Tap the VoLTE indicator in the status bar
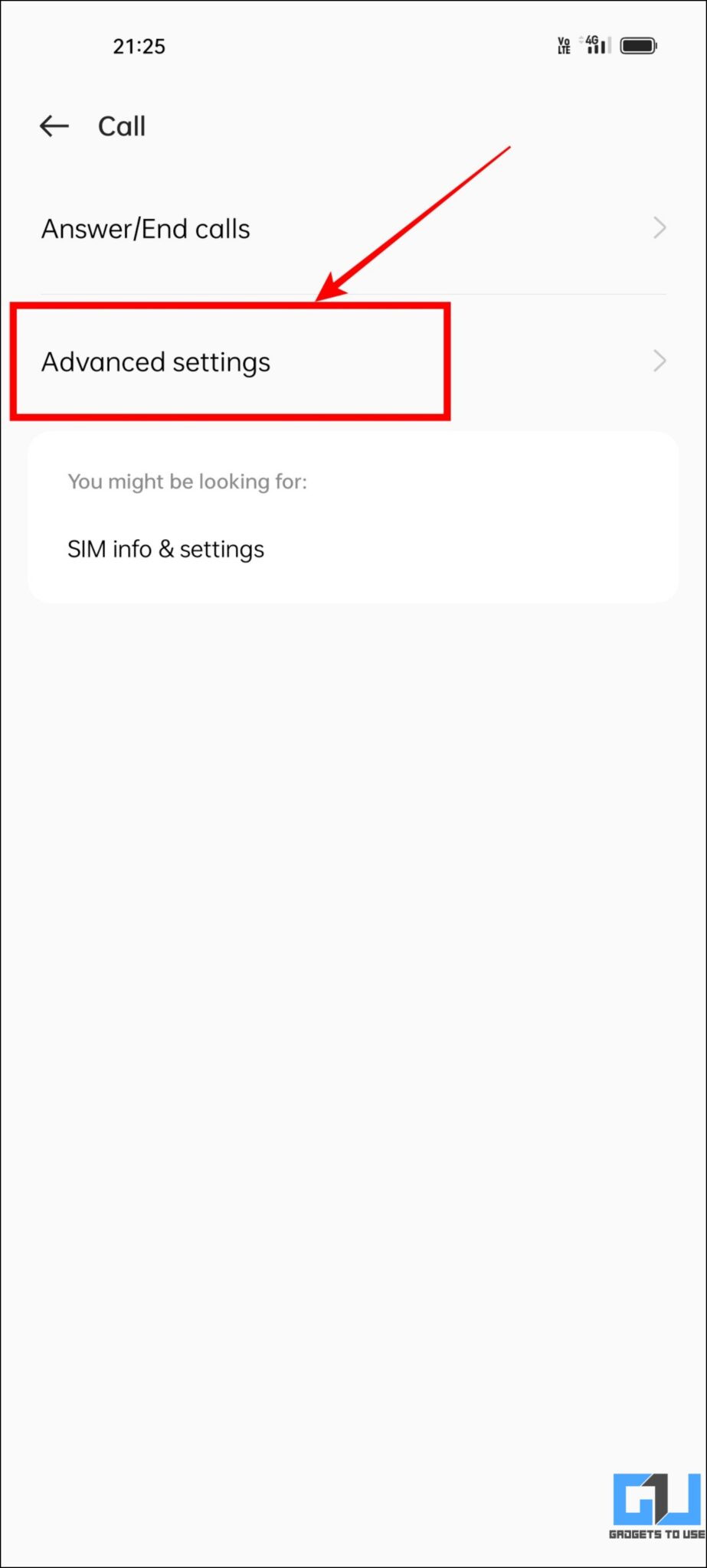This screenshot has height=1568, width=707. (563, 45)
